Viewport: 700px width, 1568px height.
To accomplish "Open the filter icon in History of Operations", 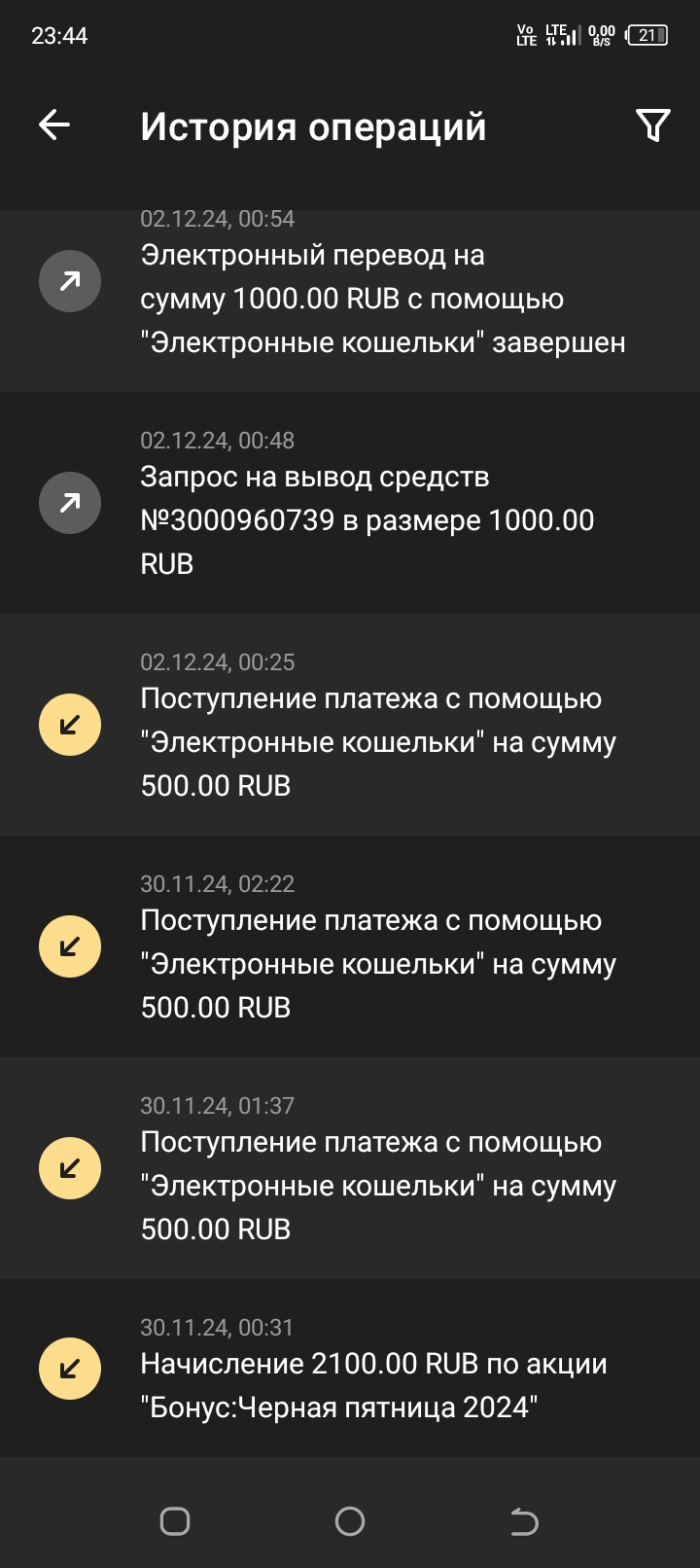I will [x=652, y=125].
